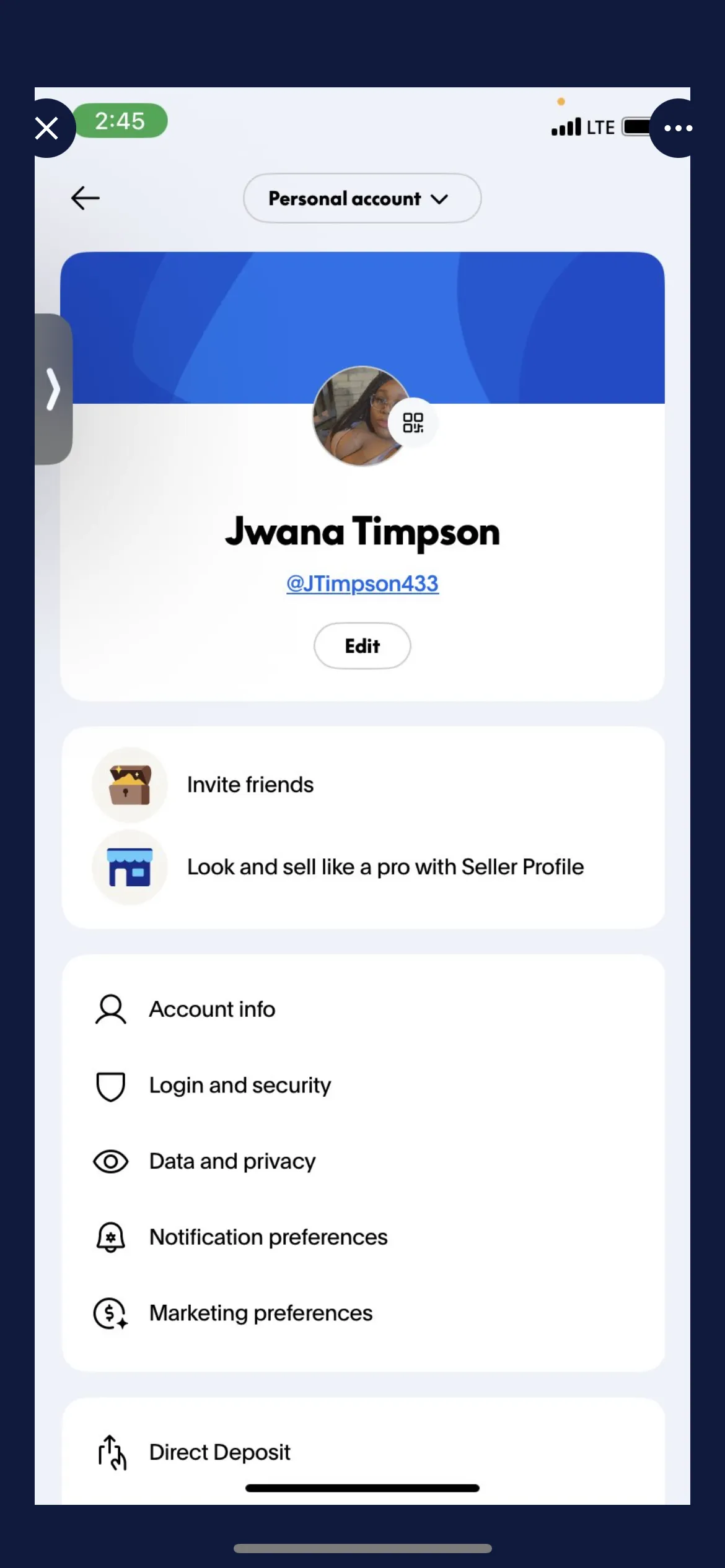This screenshot has height=1568, width=725.
Task: Open Invite friends
Action: pos(250,785)
